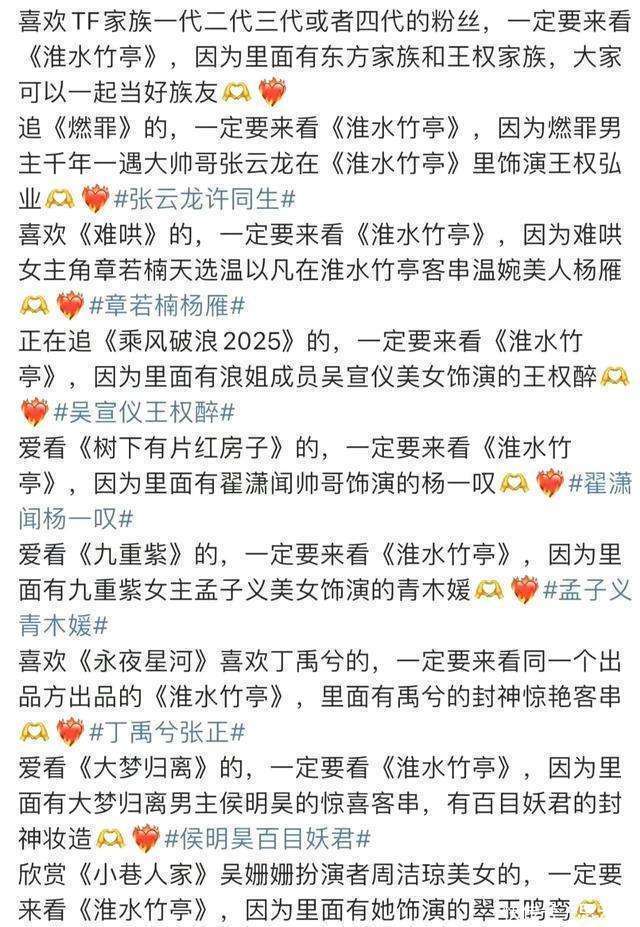Screen dimensions: 640x927
Task: Go to the #侯明昊百目妖君# topic
Action: (268, 838)
